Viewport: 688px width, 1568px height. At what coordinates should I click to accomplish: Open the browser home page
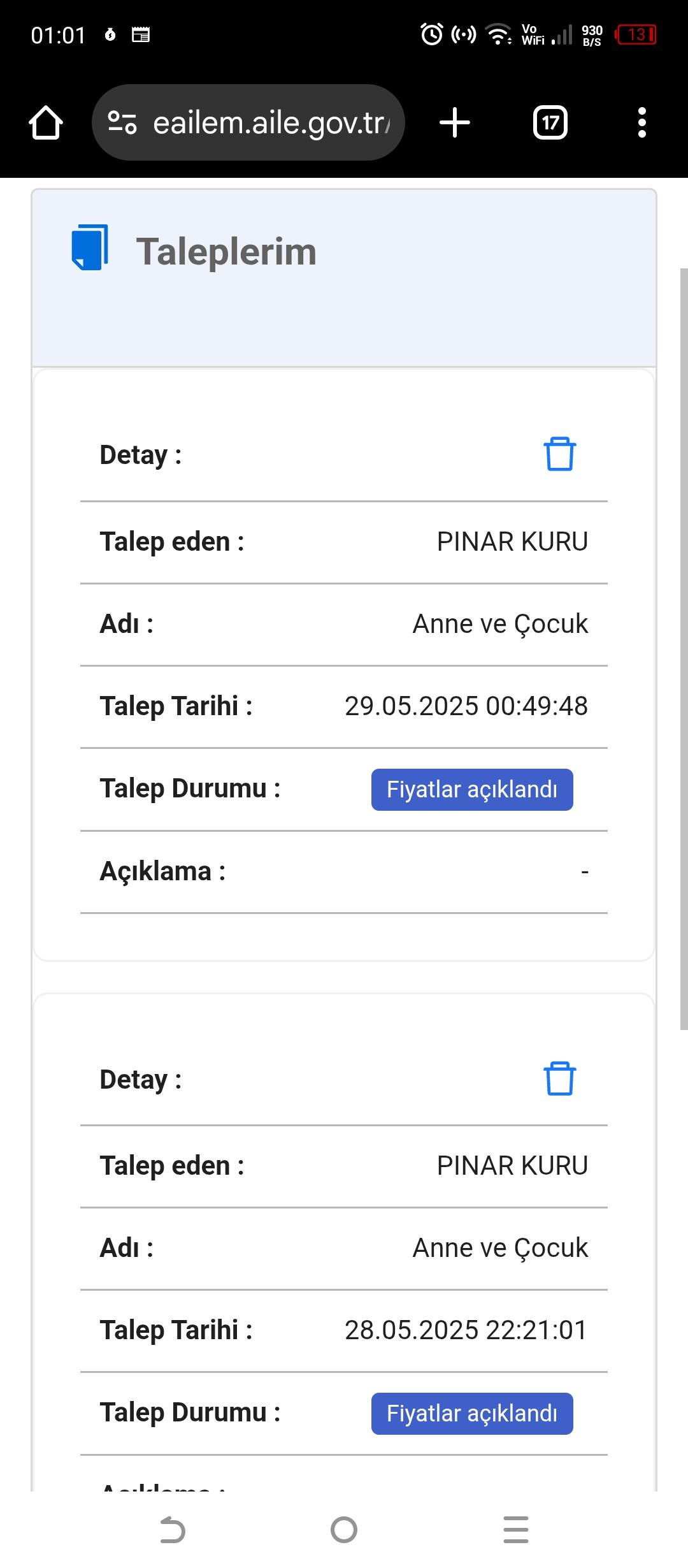coord(46,122)
